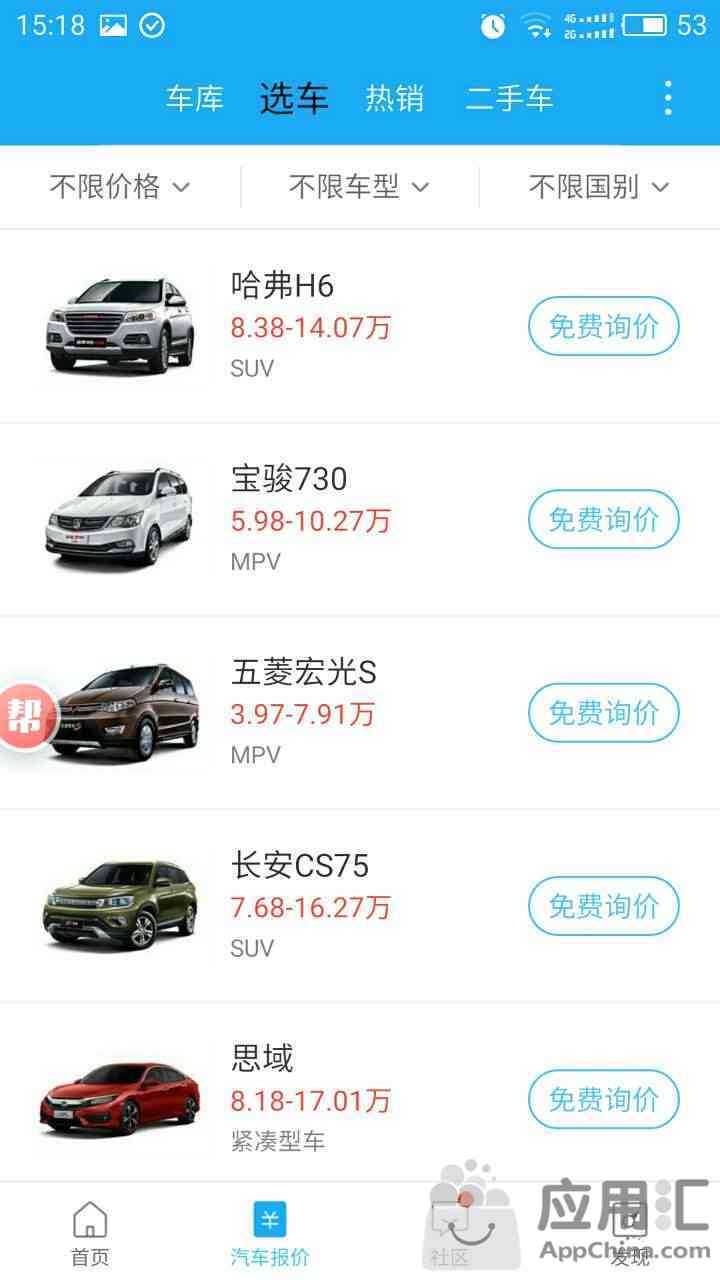The height and width of the screenshot is (1280, 720).
Task: Switch to the 发现 discover tab
Action: click(630, 1233)
